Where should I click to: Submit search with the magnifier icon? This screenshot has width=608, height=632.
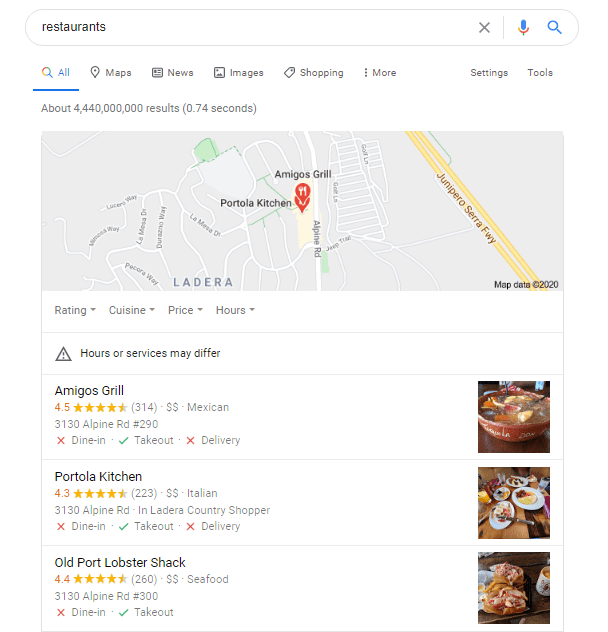[x=555, y=28]
